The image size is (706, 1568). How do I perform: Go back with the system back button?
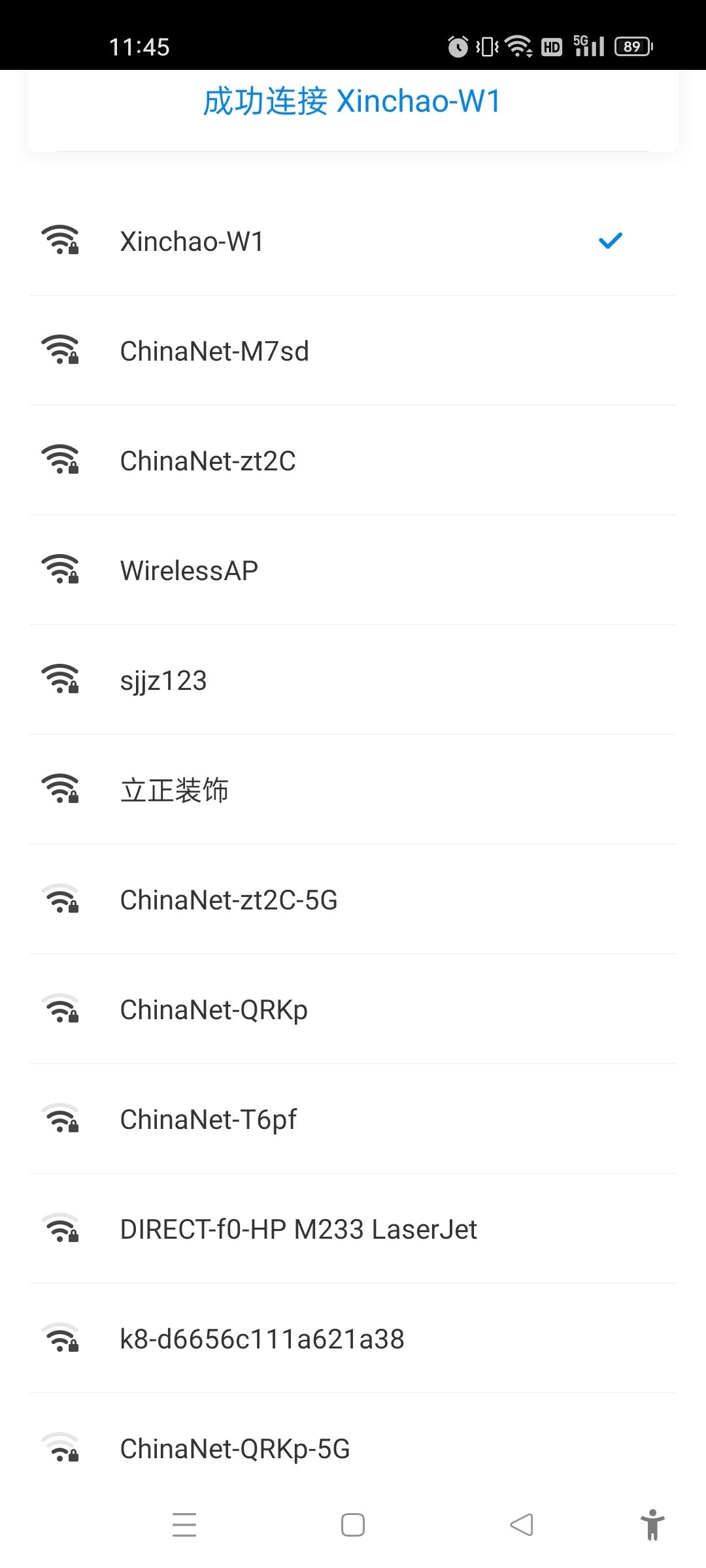[522, 1525]
